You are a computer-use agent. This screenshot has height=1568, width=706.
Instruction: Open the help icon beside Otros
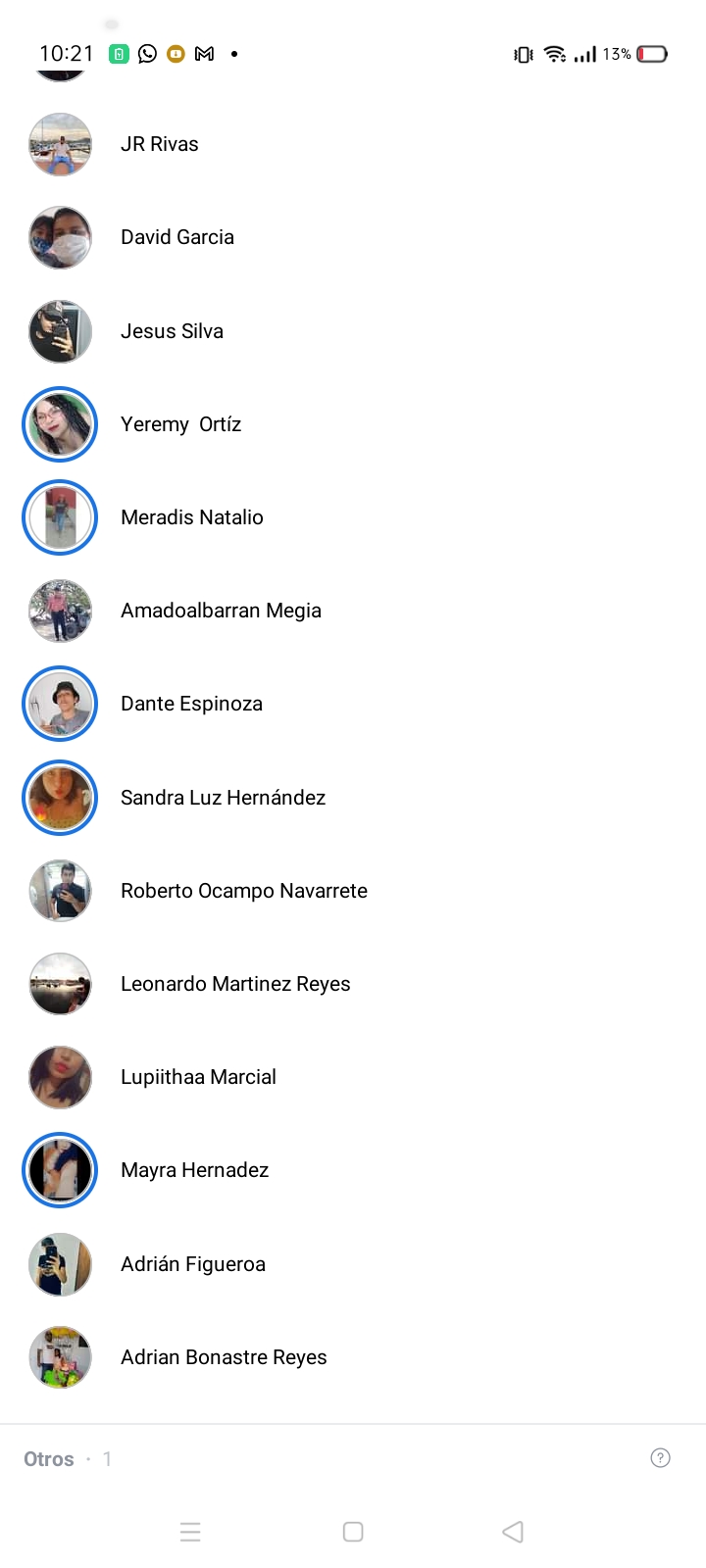point(661,1458)
